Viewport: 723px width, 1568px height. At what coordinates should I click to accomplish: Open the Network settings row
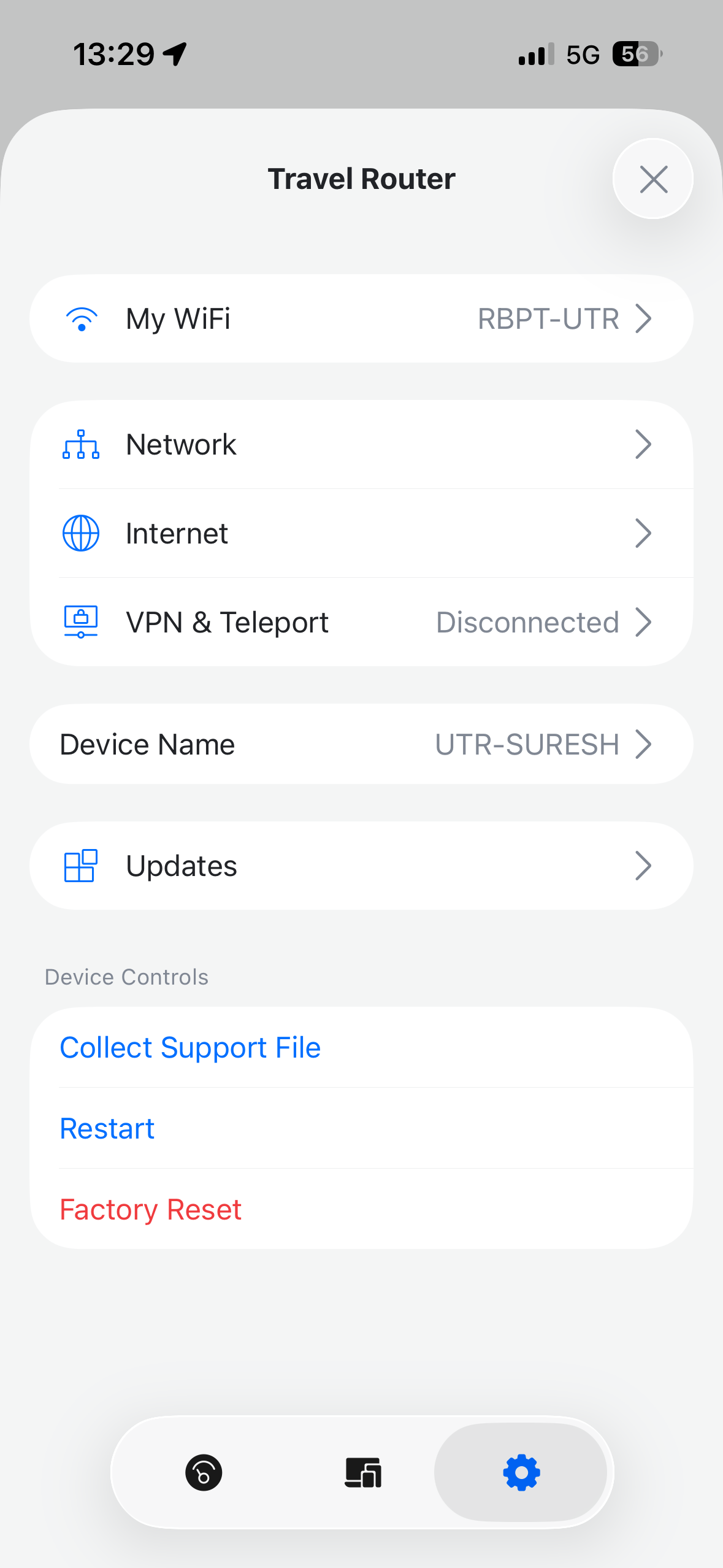click(361, 445)
